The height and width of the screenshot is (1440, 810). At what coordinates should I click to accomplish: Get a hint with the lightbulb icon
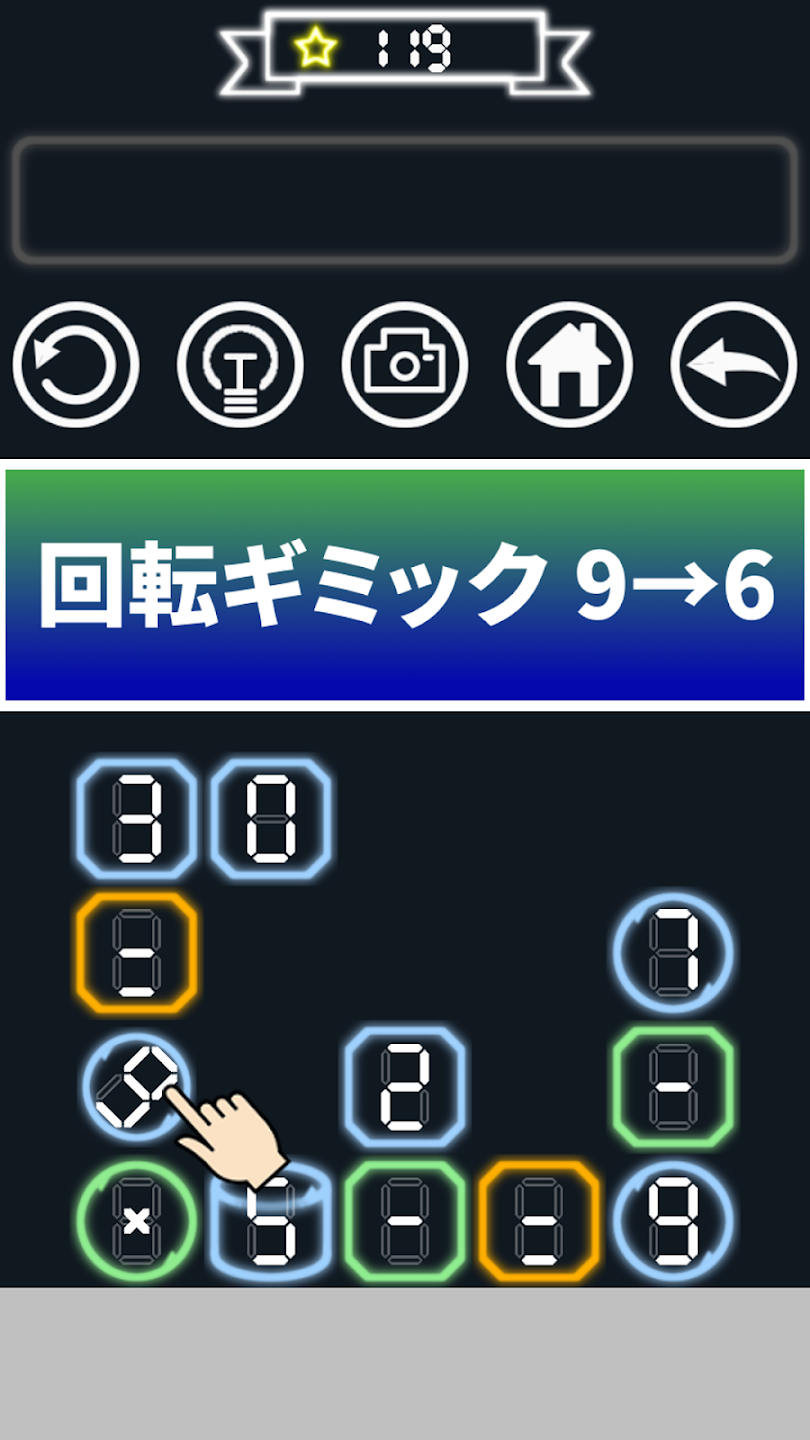[x=240, y=365]
